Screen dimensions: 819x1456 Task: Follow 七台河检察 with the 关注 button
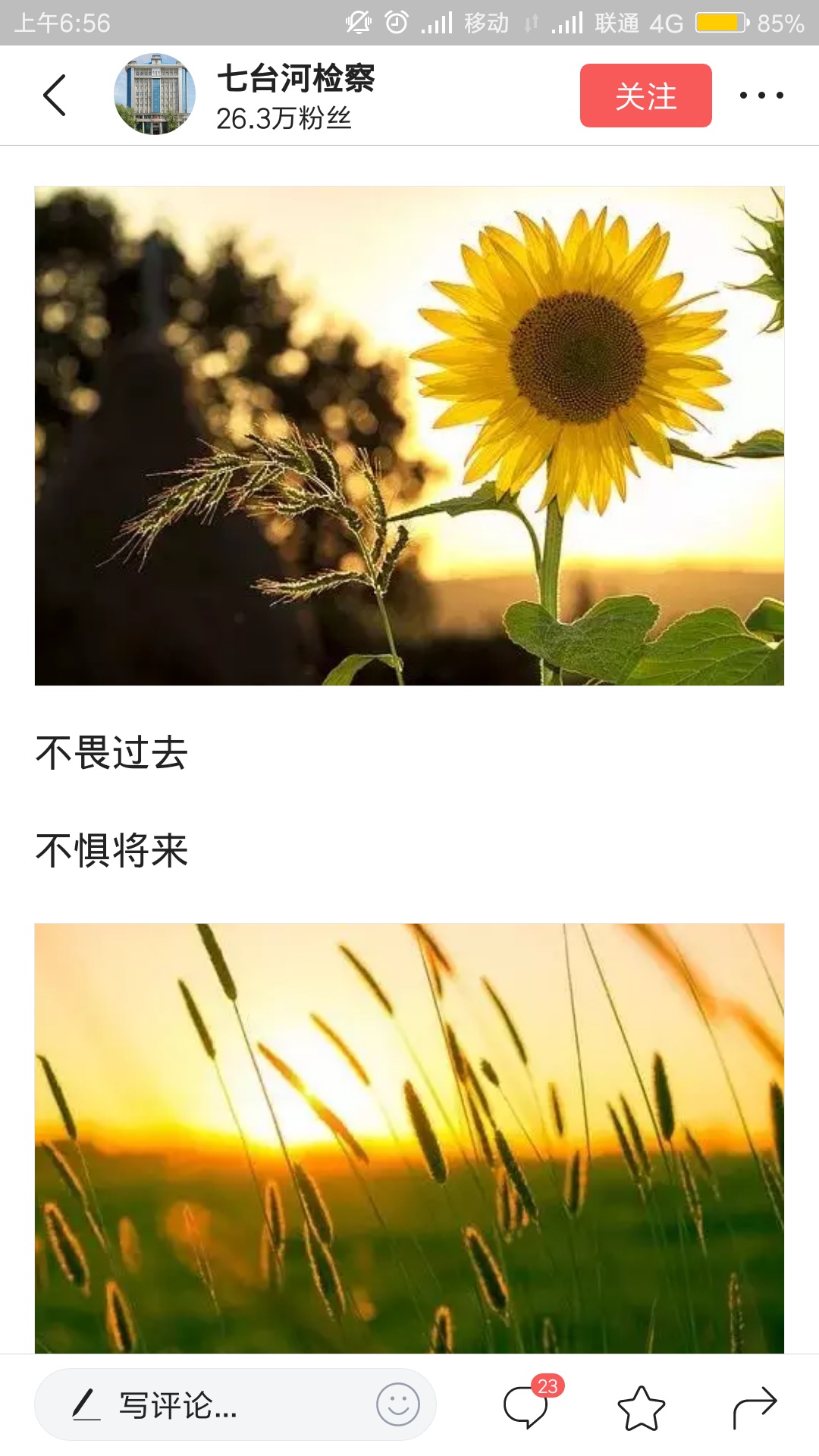pyautogui.click(x=645, y=96)
